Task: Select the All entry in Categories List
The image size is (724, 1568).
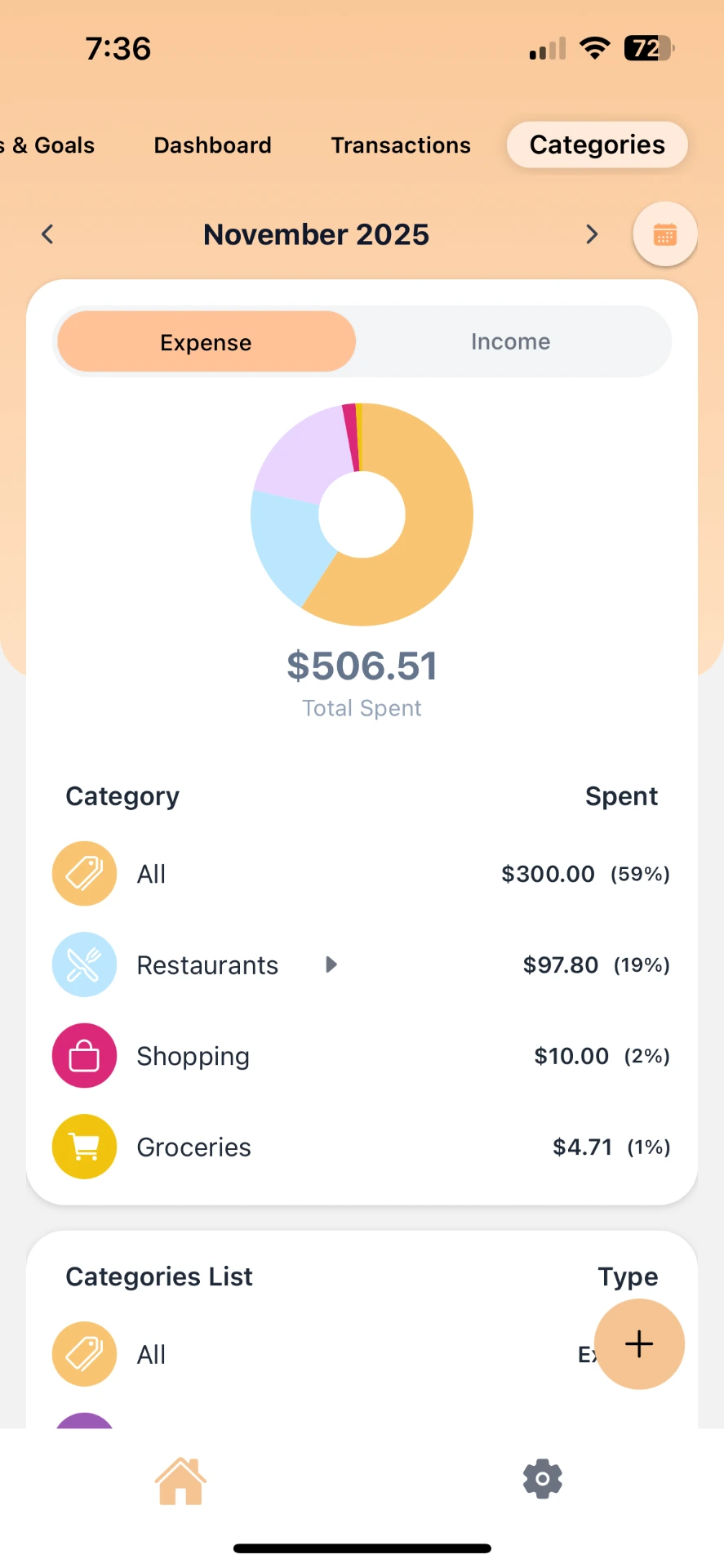Action: pos(152,1353)
